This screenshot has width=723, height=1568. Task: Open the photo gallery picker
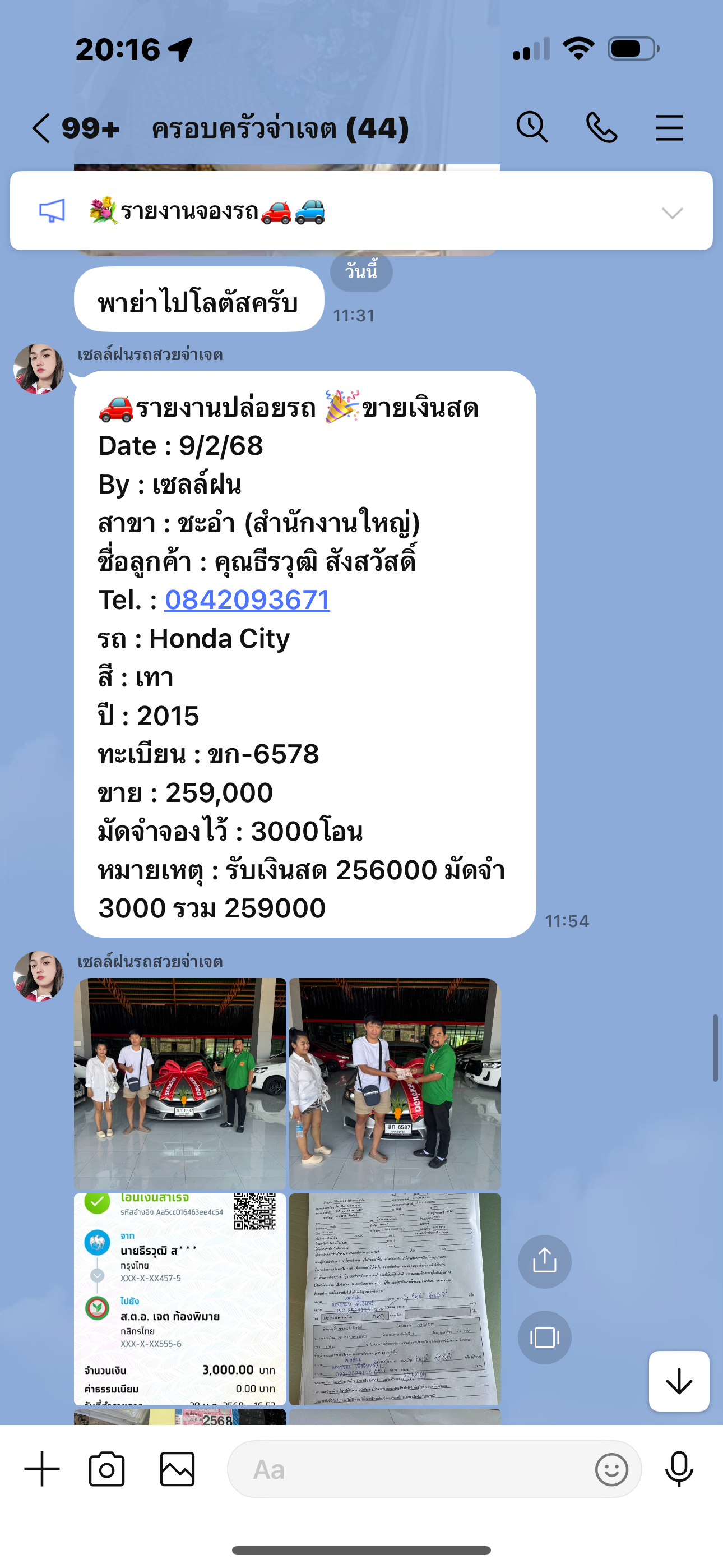point(177,1469)
